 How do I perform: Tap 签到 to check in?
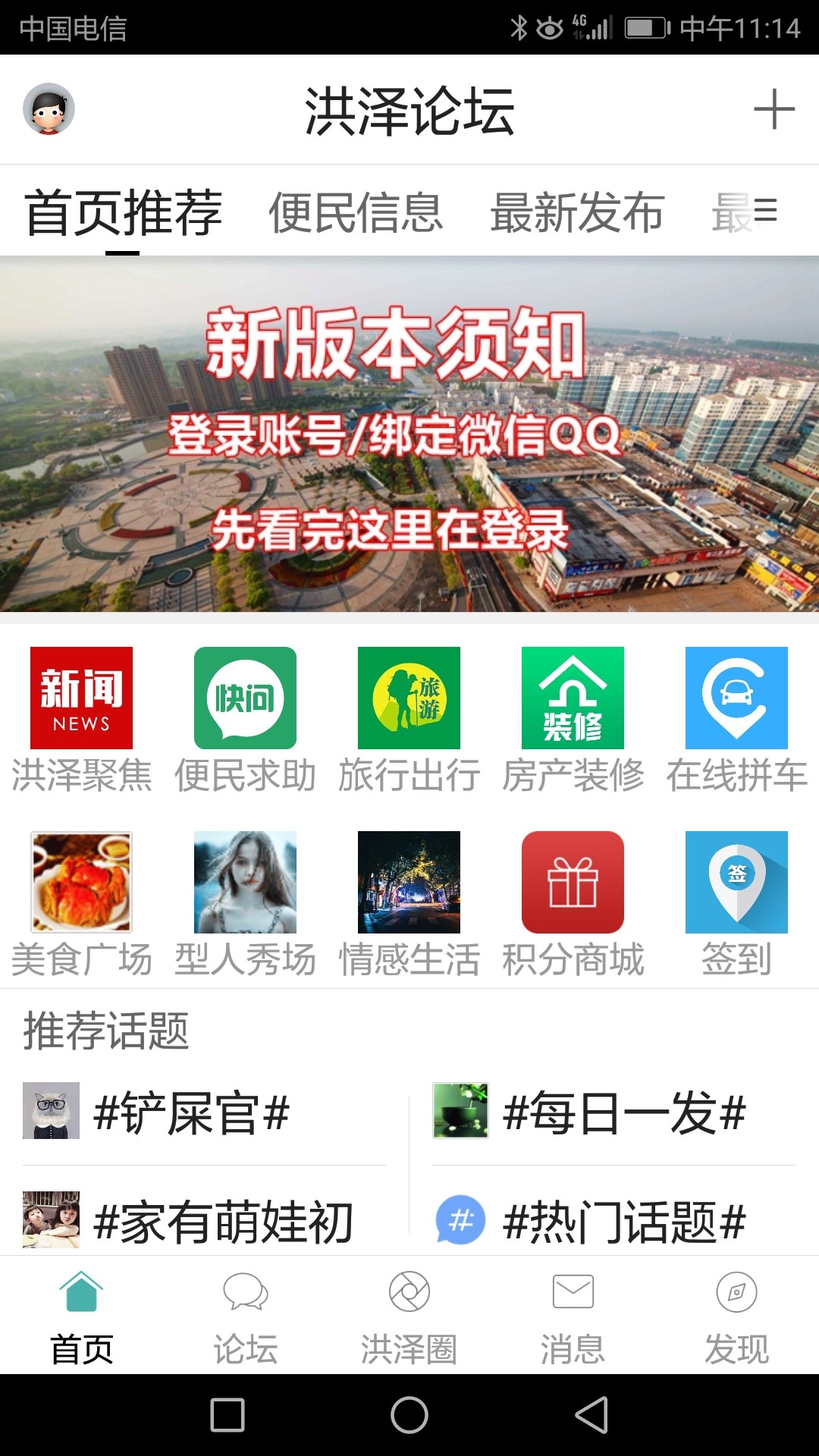(736, 904)
